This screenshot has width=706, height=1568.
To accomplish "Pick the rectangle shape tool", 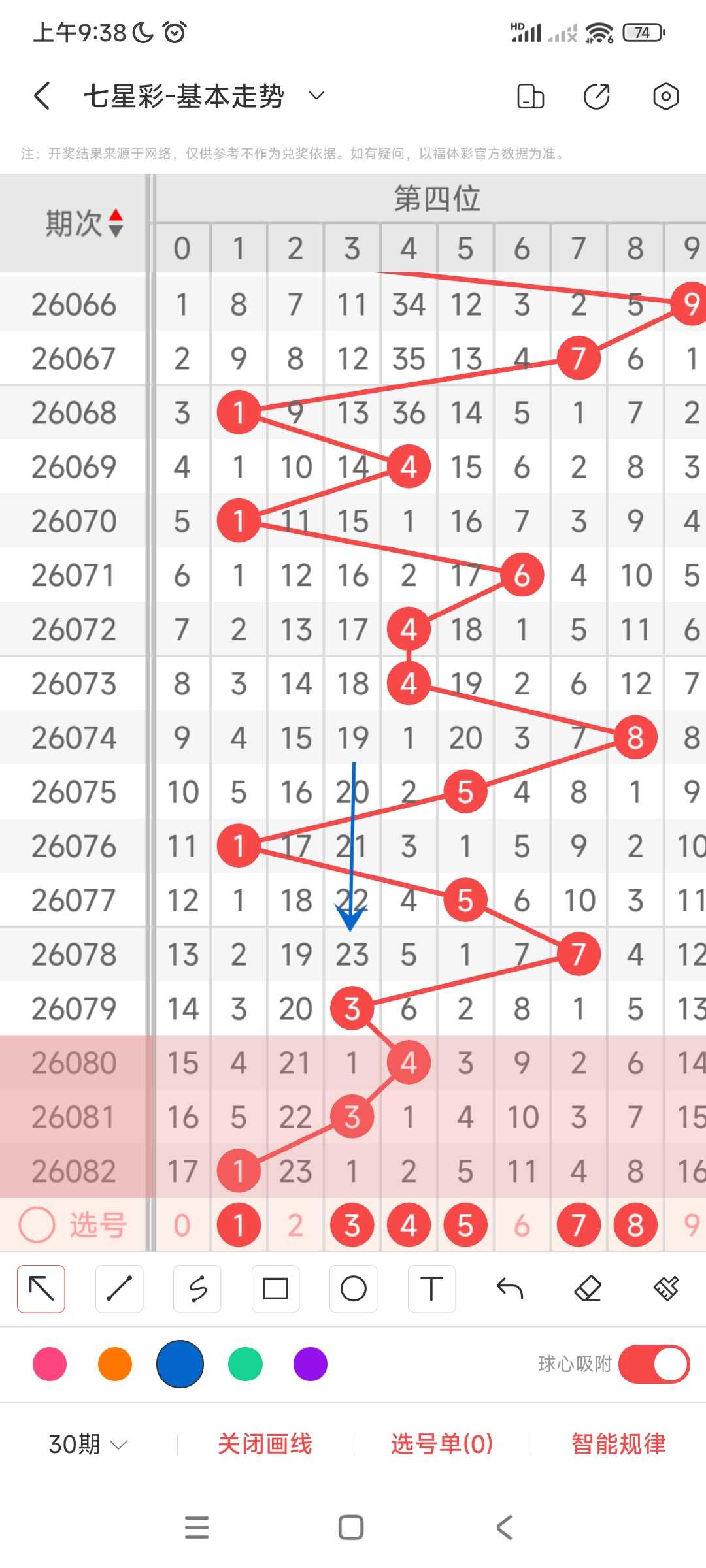I will [275, 1289].
